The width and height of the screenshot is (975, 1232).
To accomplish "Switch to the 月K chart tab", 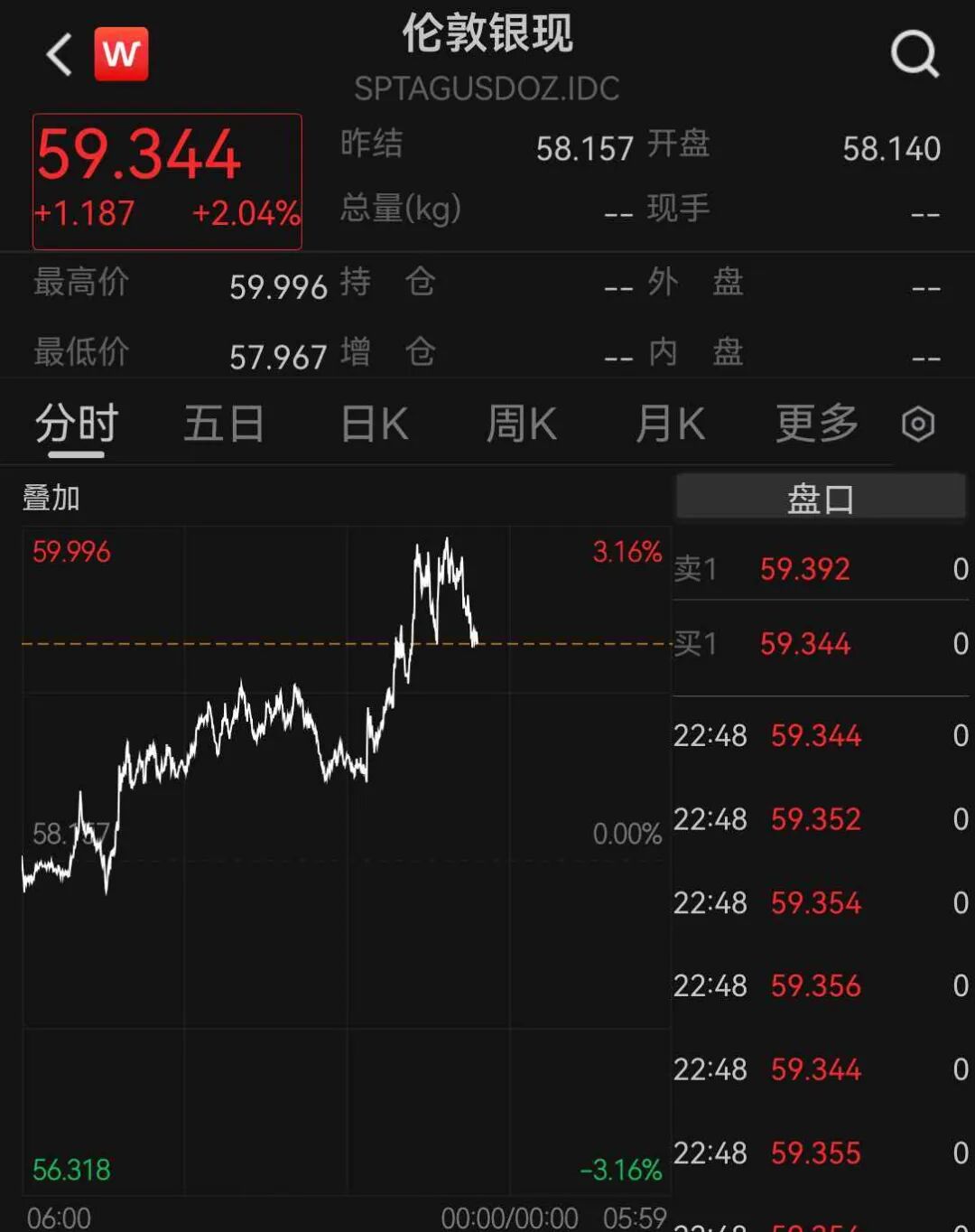I will (670, 424).
